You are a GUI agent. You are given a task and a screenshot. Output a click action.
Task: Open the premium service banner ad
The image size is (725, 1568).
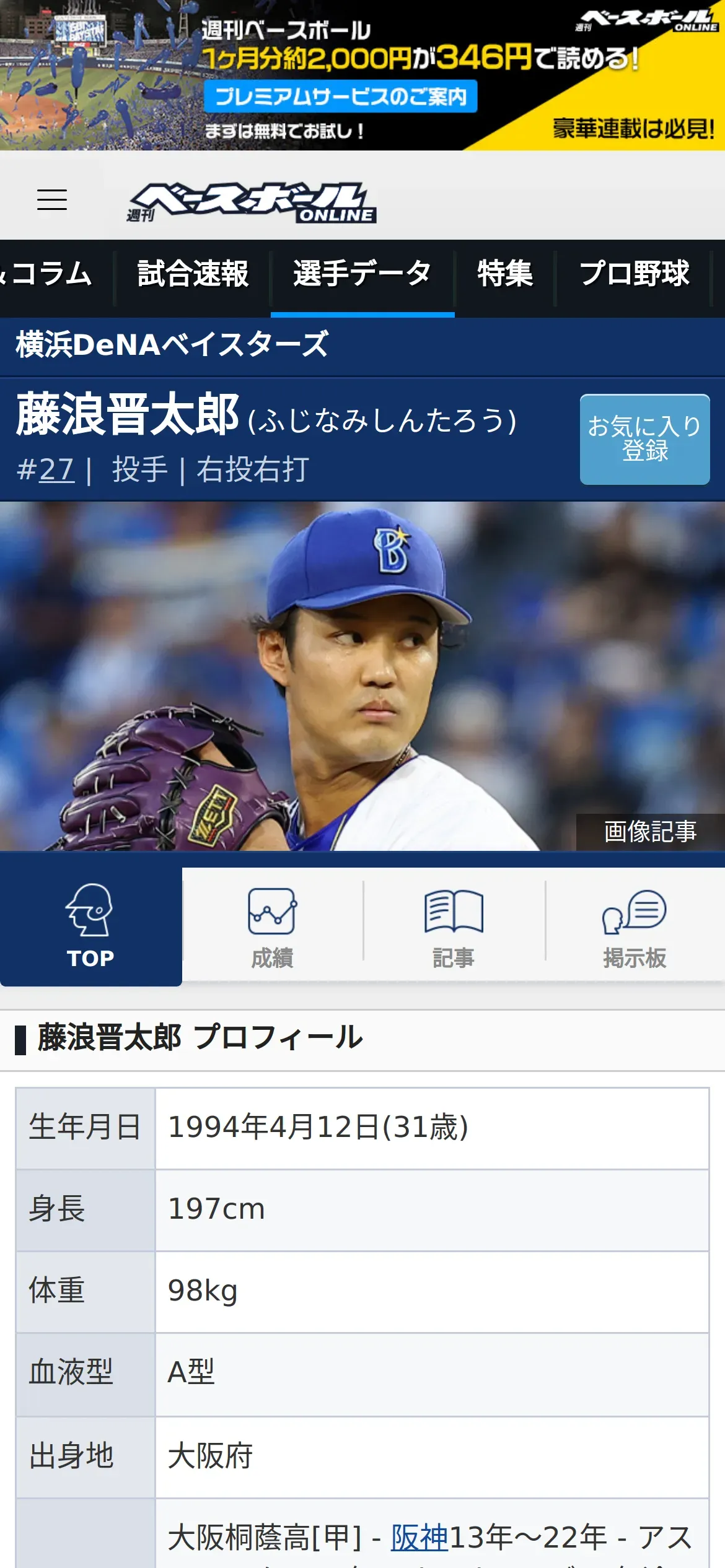click(362, 75)
